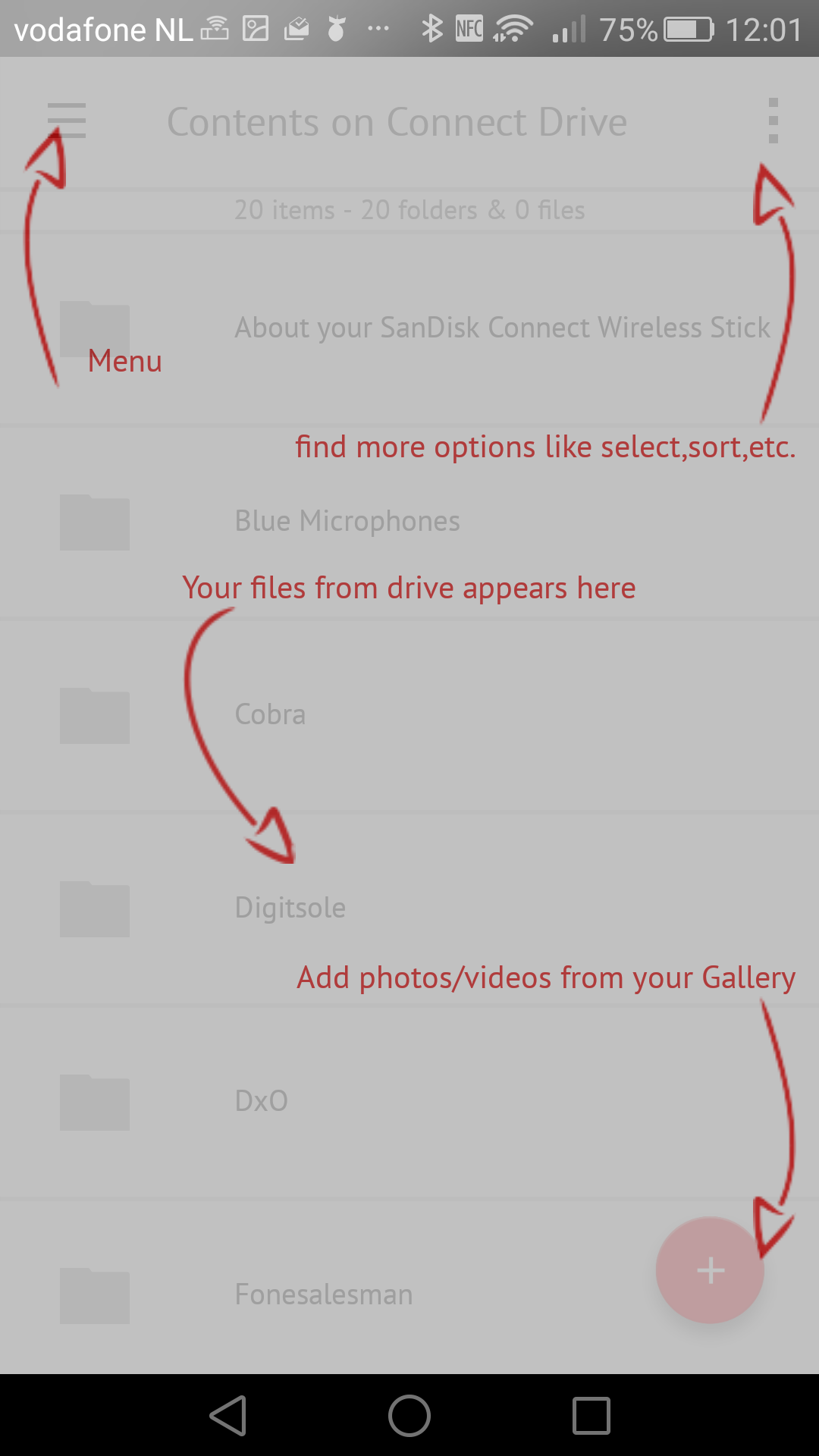The image size is (819, 1456).
Task: Open the Cobra folder
Action: [409, 715]
